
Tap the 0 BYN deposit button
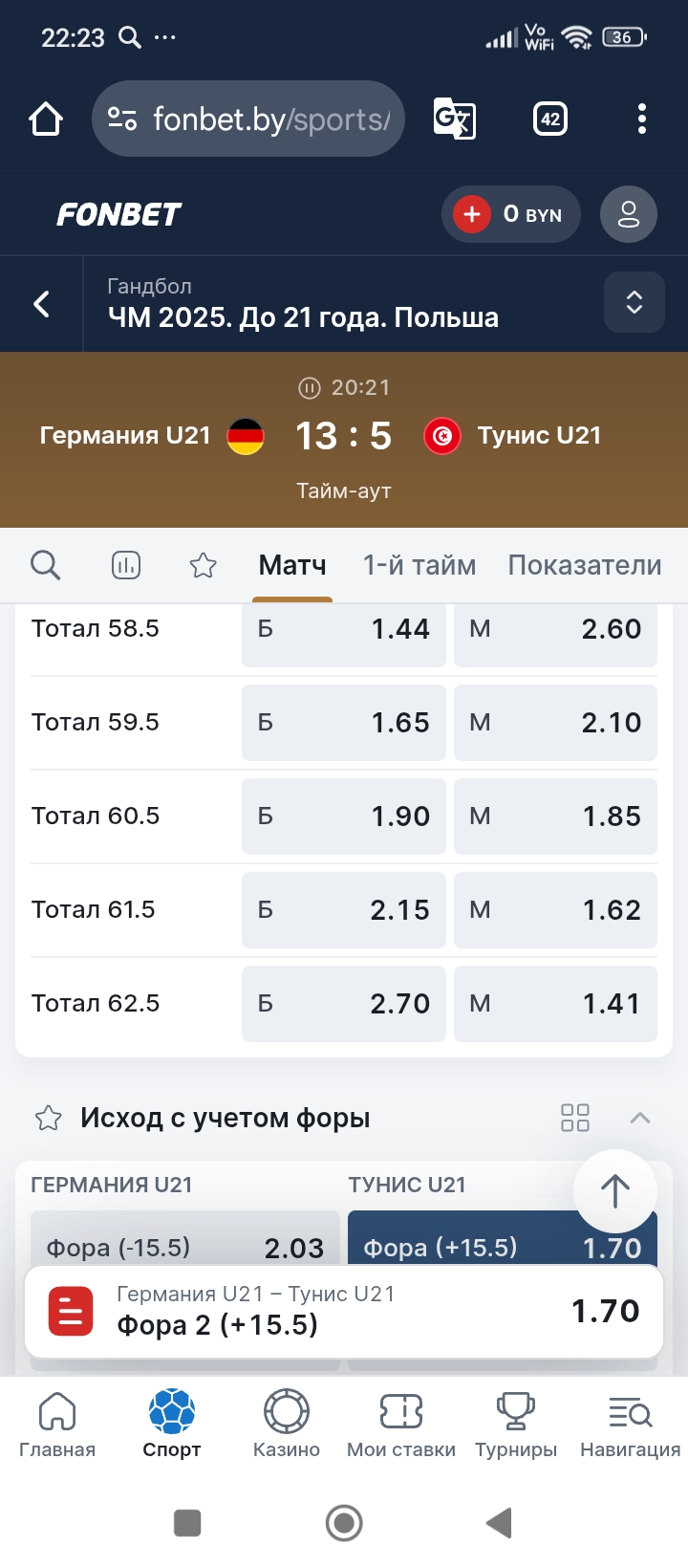tap(510, 214)
